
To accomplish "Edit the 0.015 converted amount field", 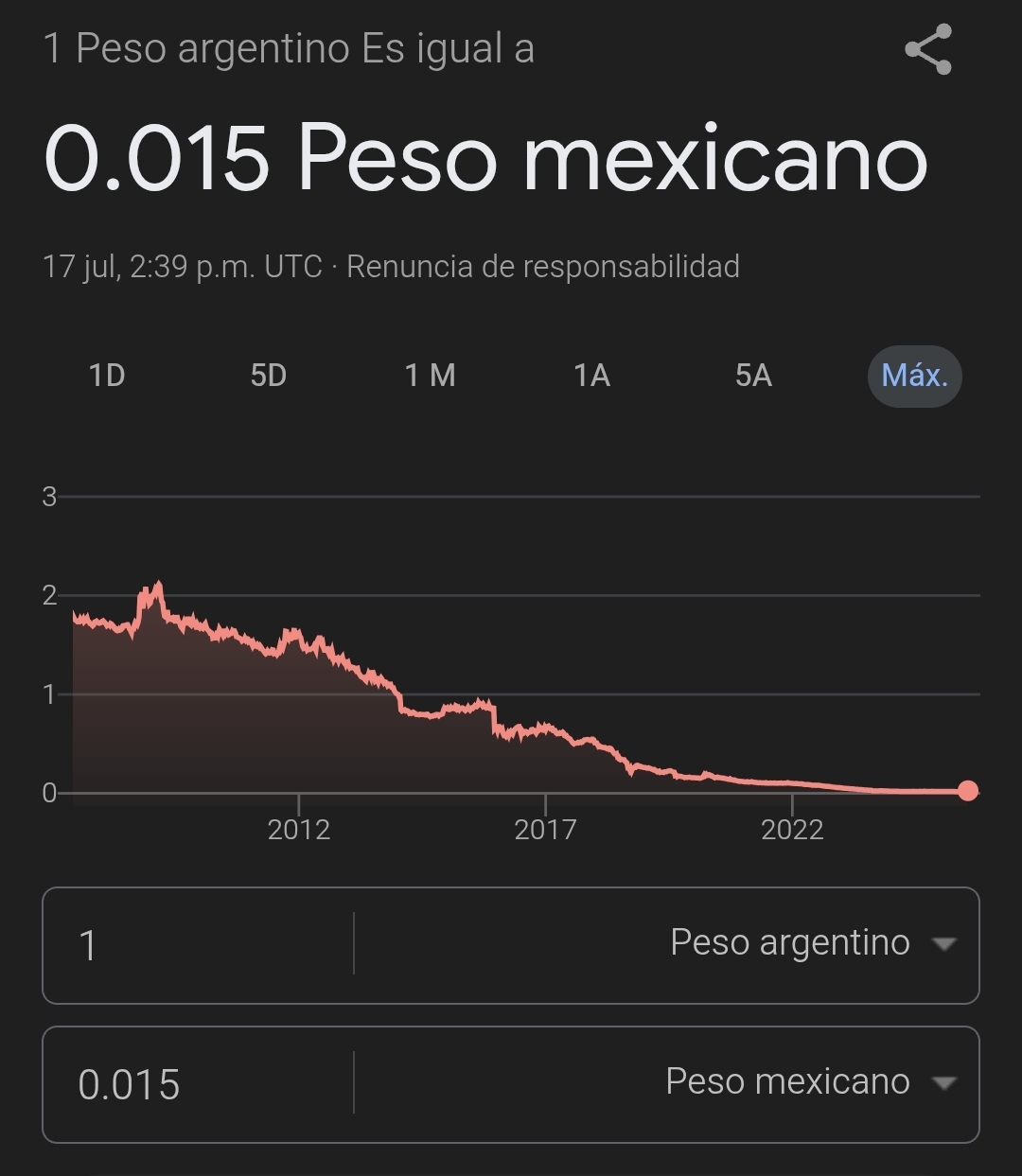I will (x=199, y=1084).
